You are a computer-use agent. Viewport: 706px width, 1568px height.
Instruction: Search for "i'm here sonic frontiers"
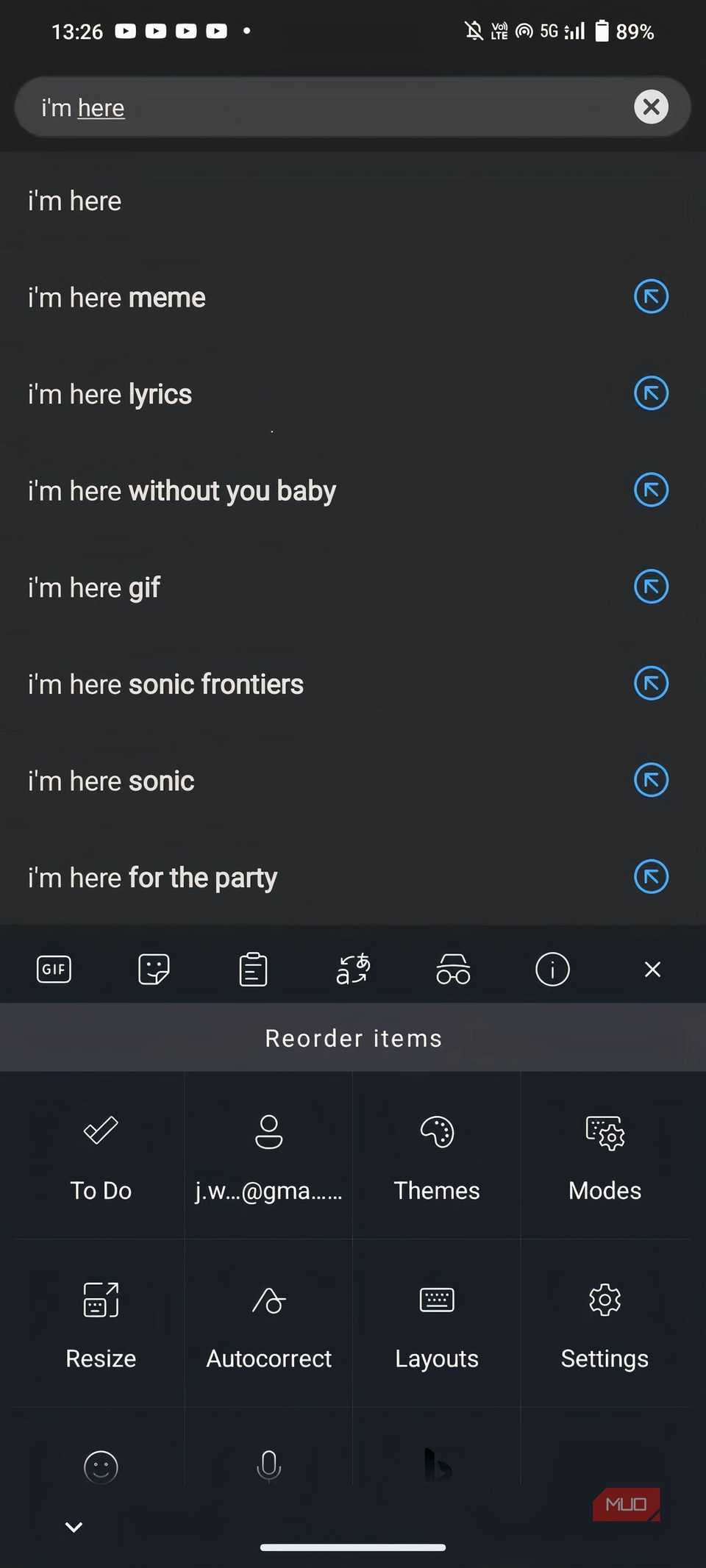pyautogui.click(x=166, y=684)
